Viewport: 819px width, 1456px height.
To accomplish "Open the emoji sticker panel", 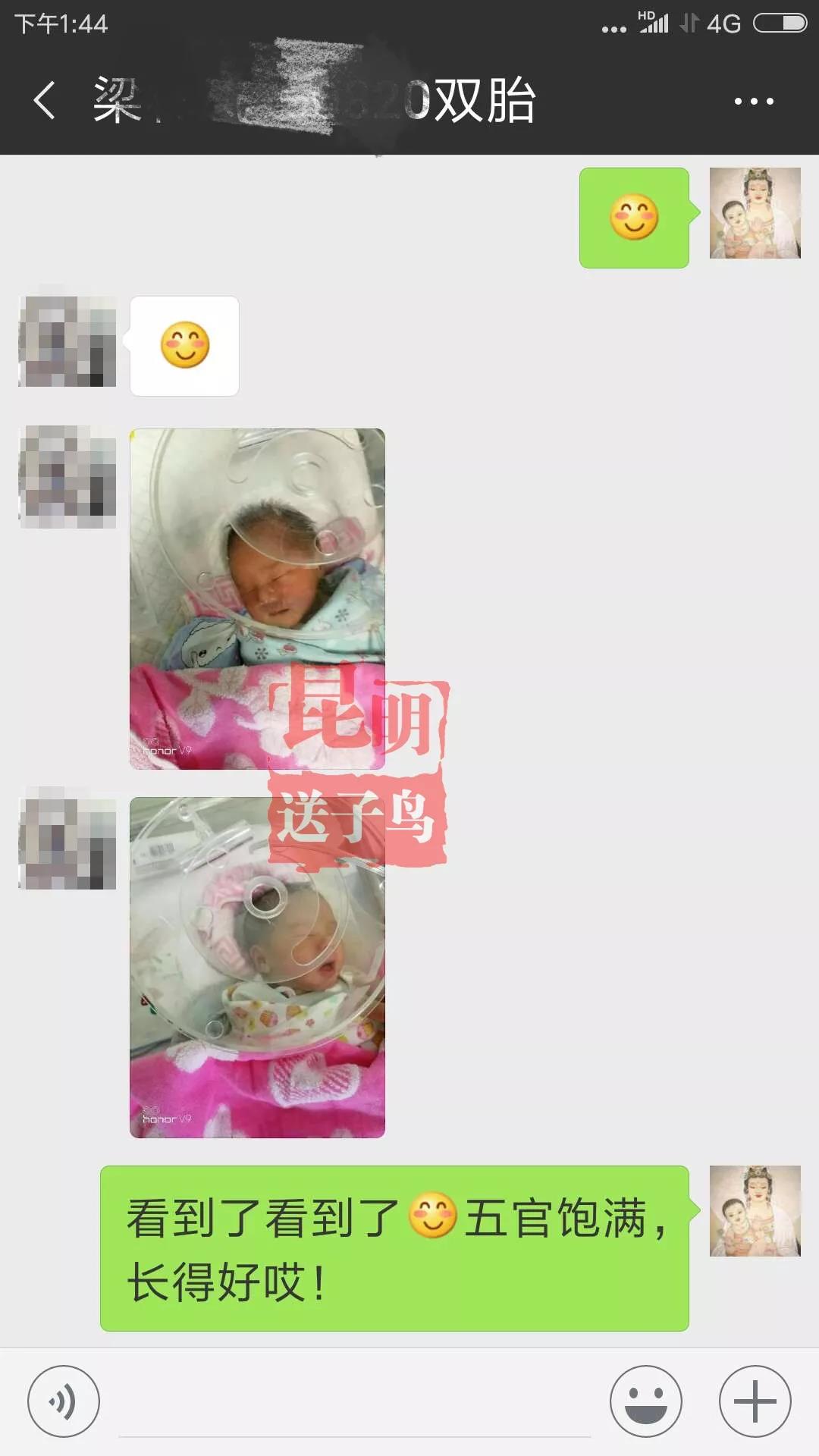I will tap(645, 1401).
